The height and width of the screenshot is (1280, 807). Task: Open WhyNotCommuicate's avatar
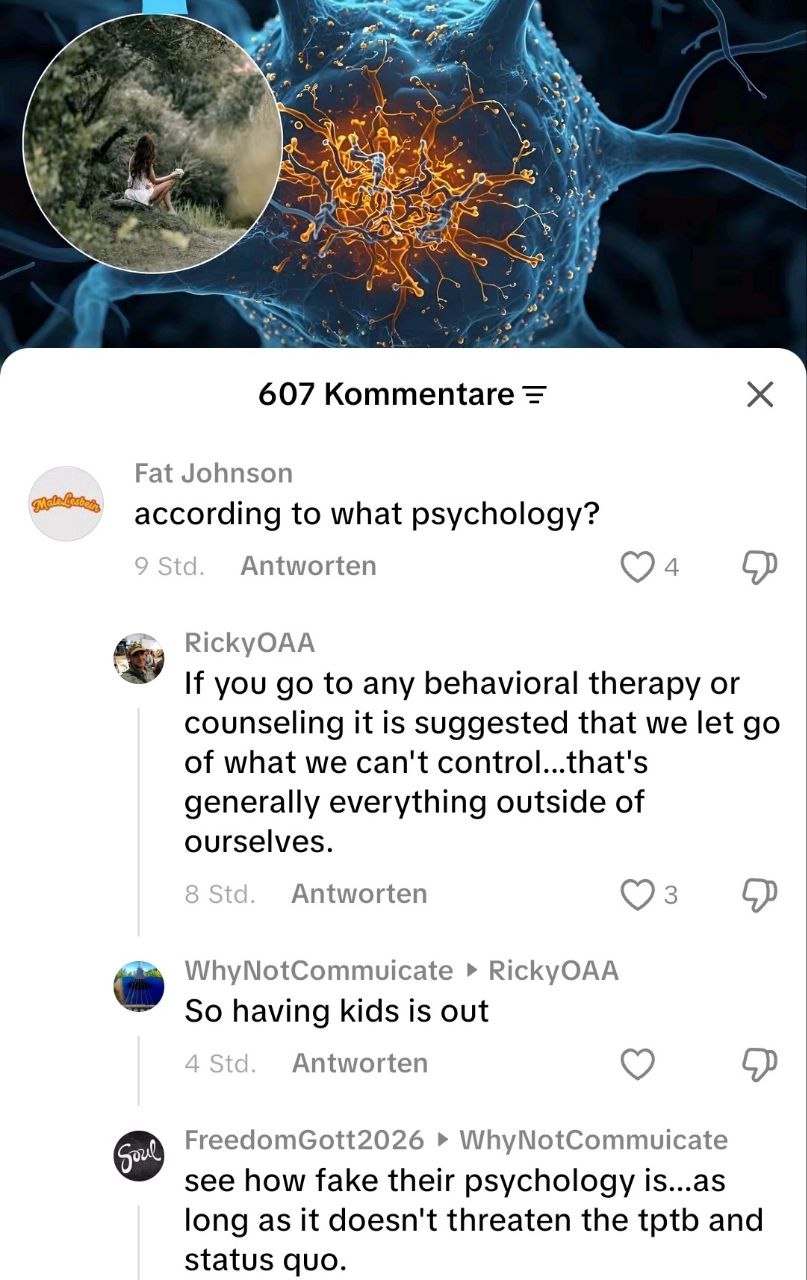(x=139, y=987)
